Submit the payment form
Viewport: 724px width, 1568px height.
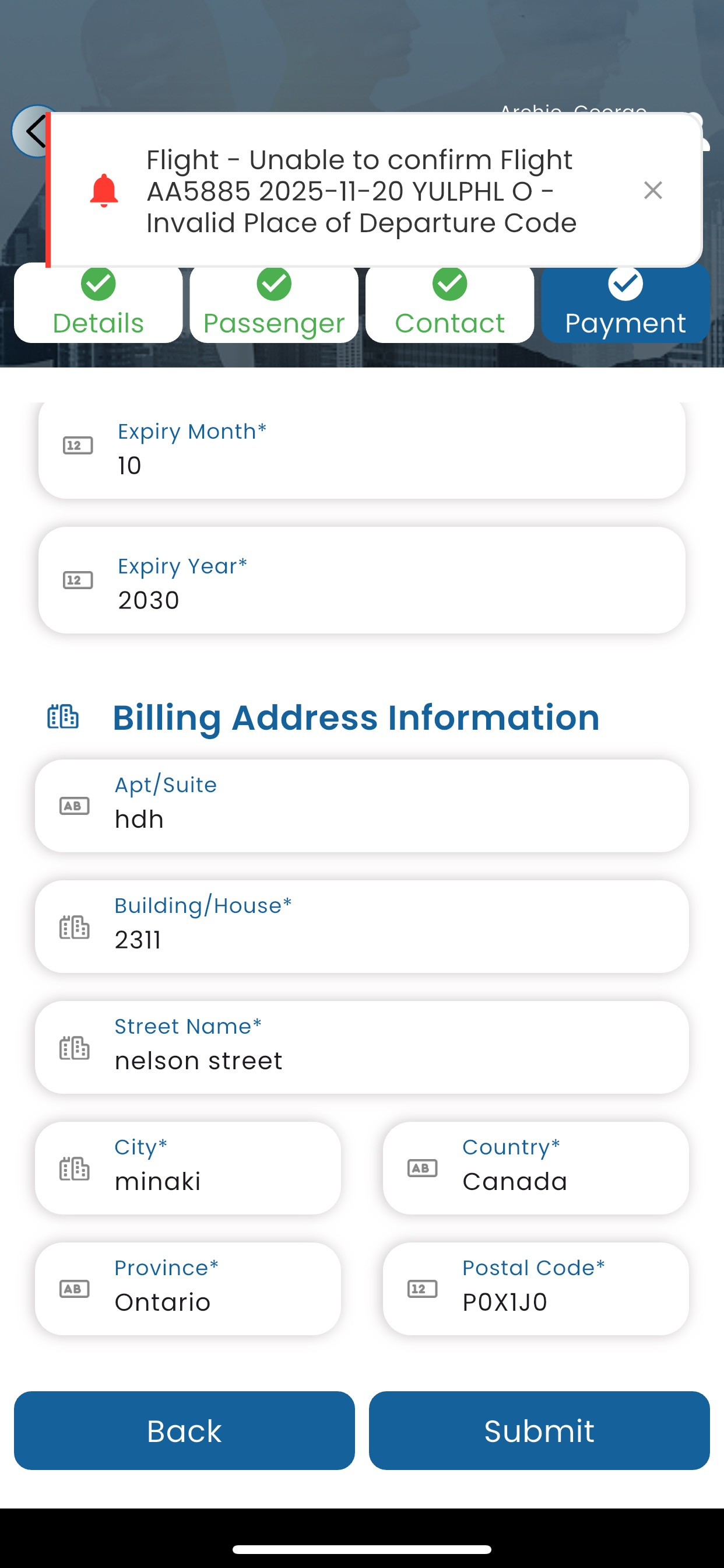coord(539,1430)
